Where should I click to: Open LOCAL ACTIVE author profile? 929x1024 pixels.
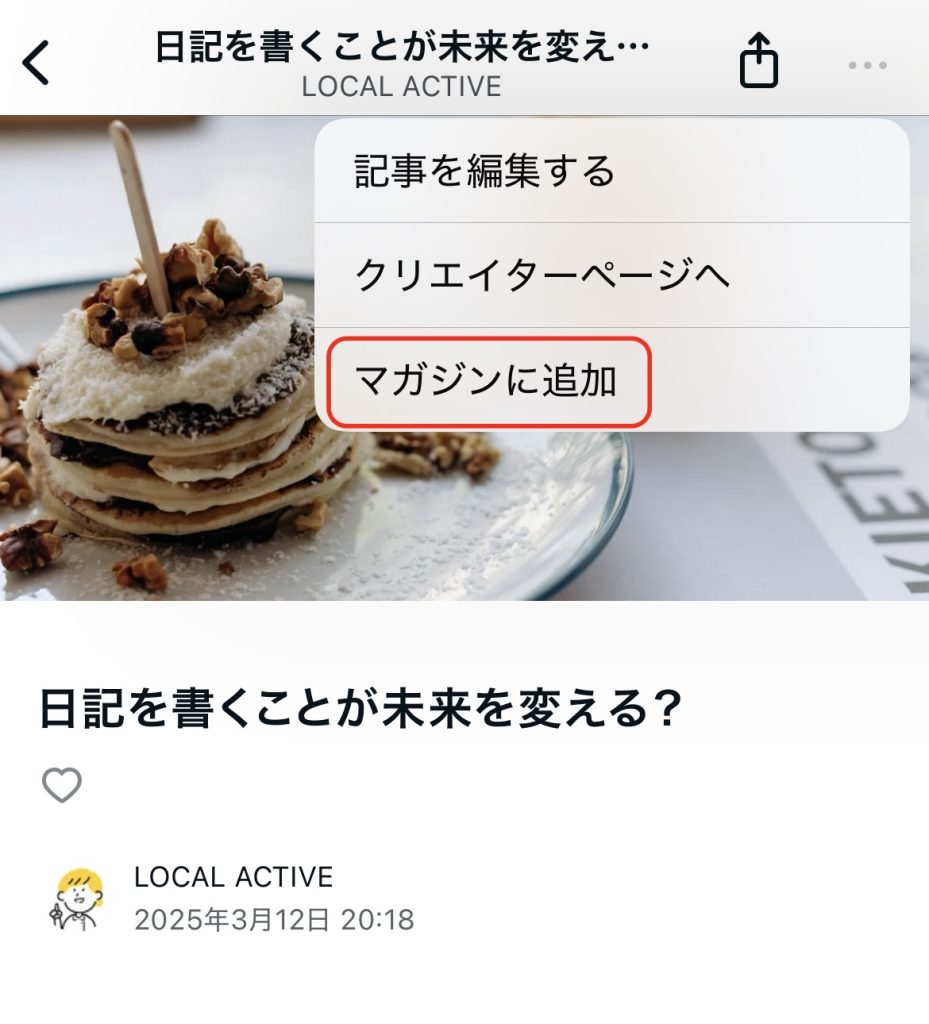(233, 877)
